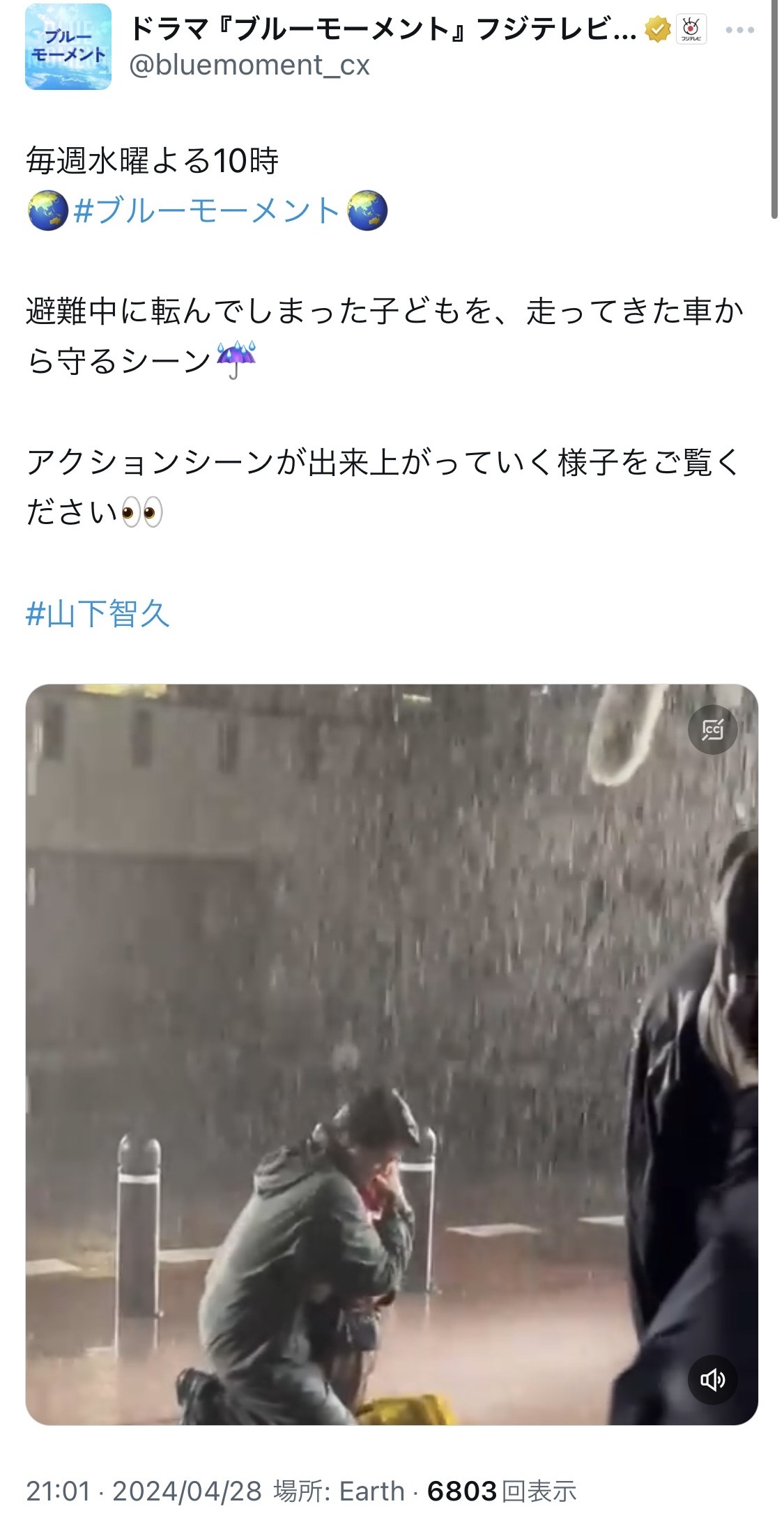Open the @bluemoment_cx profile handle
The height and width of the screenshot is (1520, 784).
coord(249,65)
